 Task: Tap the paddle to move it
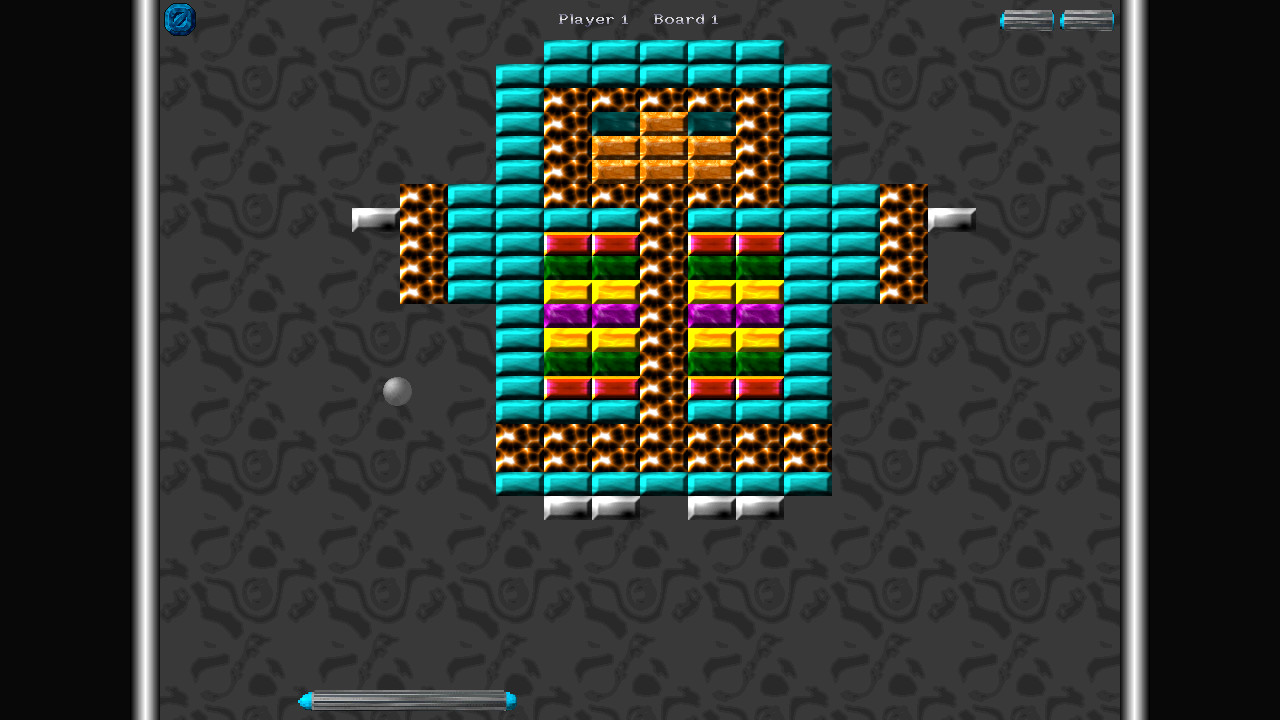point(407,700)
